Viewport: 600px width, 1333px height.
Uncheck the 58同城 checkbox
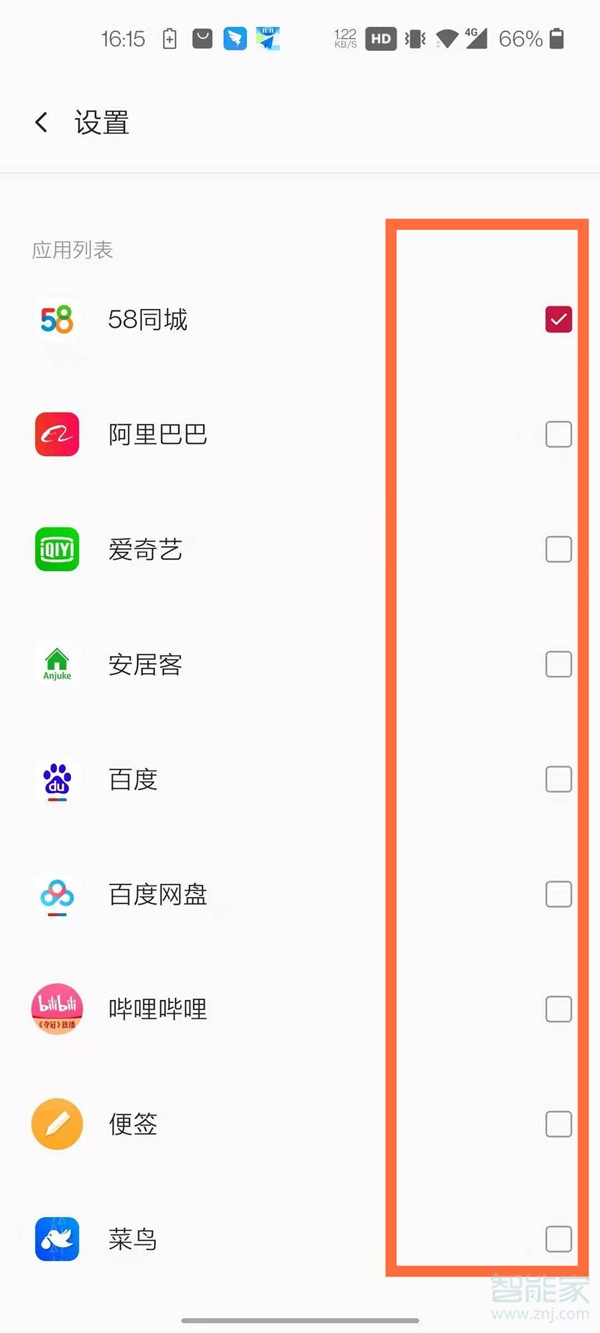(558, 319)
